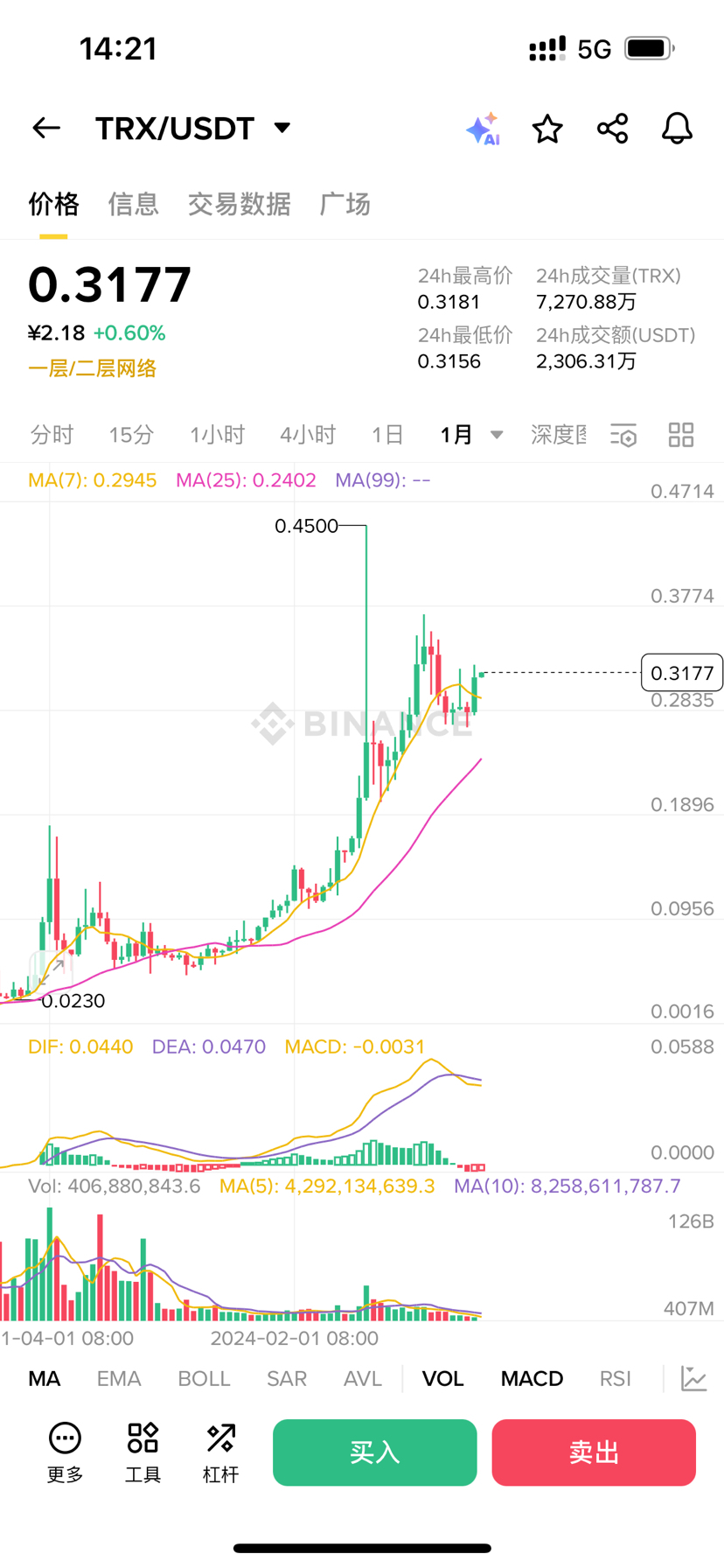Tap the 买入 buy button
724x1568 pixels.
[374, 1452]
